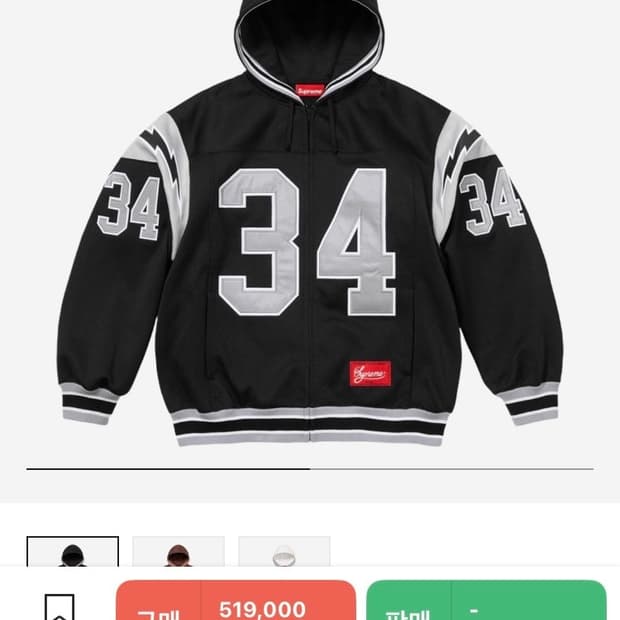This screenshot has height=620, width=620.
Task: Select the brown color variant thumbnail
Action: coord(178,552)
